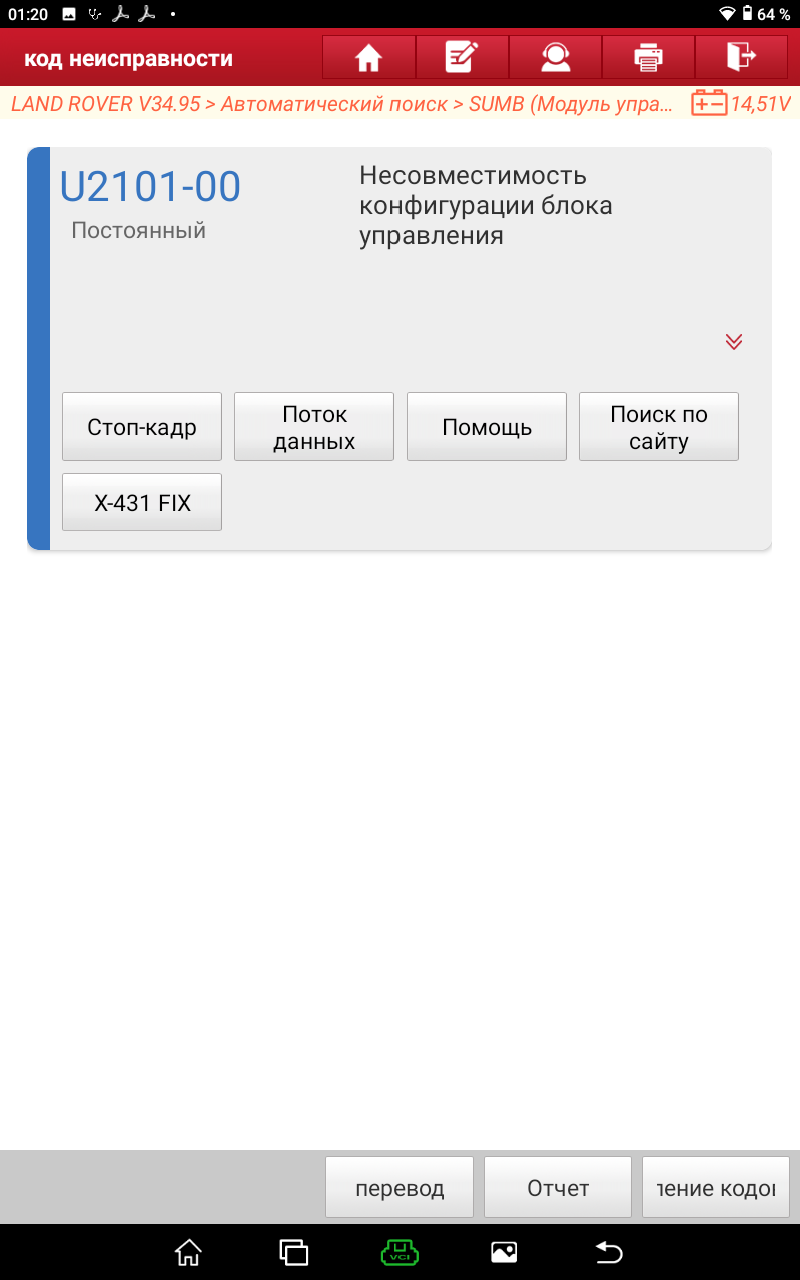The width and height of the screenshot is (800, 1280).
Task: Tap the Помощь help button
Action: coord(487,427)
